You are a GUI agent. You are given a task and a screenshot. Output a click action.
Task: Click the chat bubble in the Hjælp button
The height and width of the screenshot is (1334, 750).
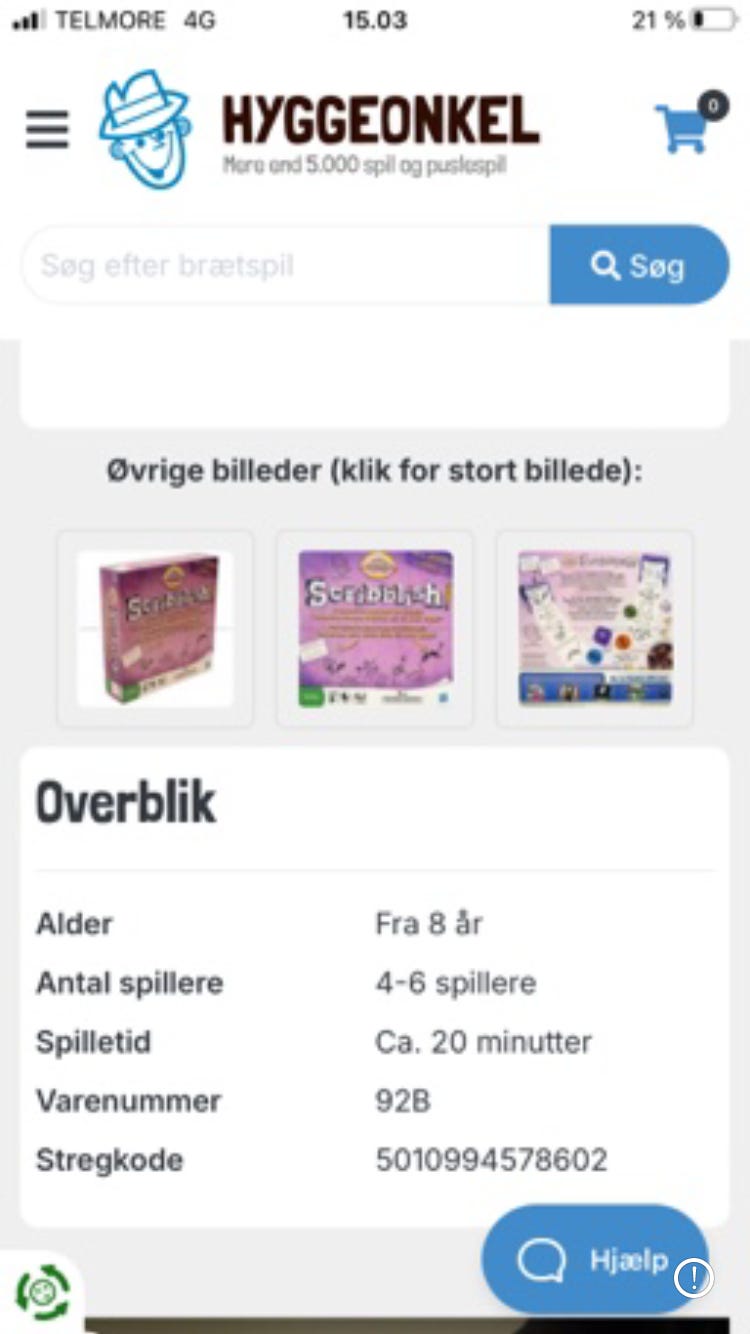coord(540,1259)
